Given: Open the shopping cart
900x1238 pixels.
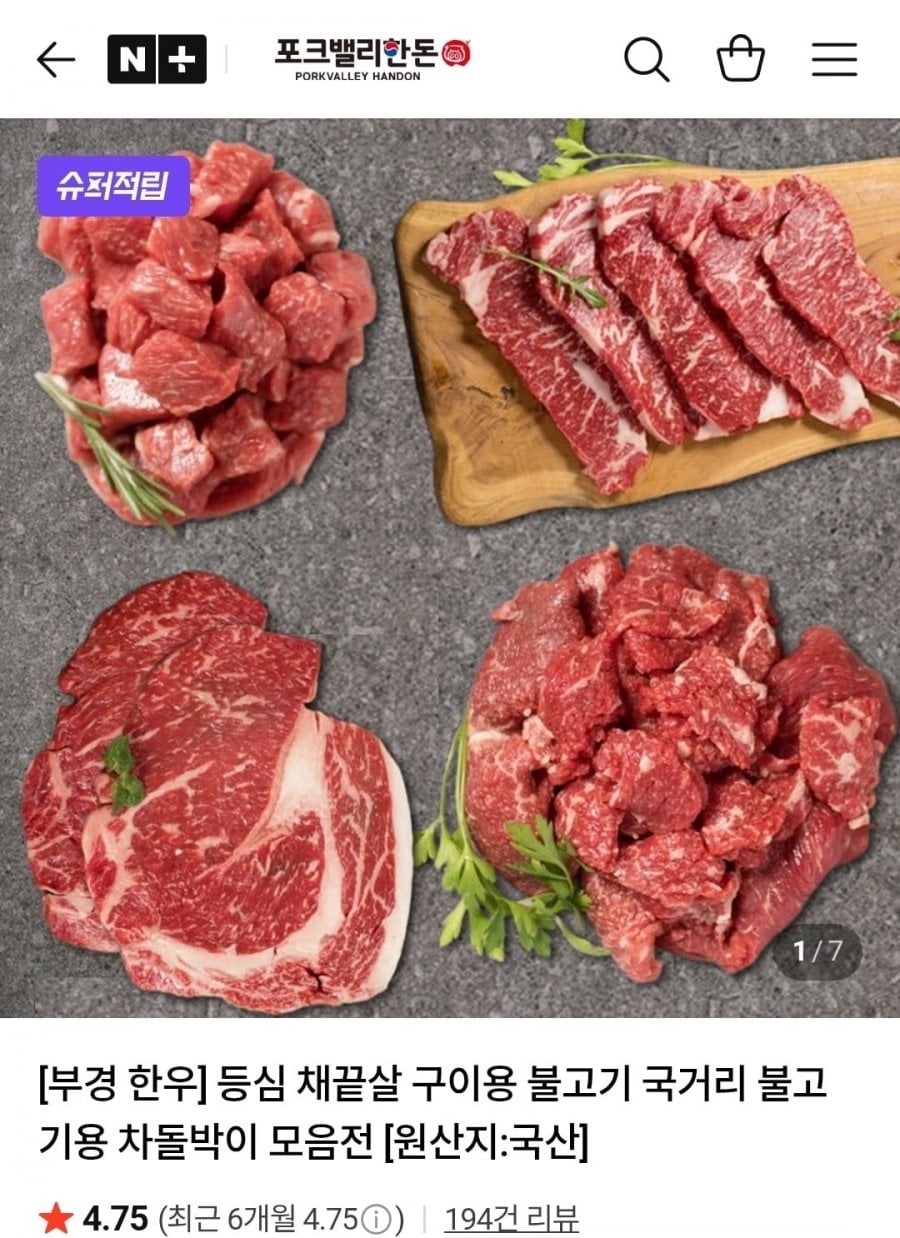Looking at the screenshot, I should coord(741,60).
